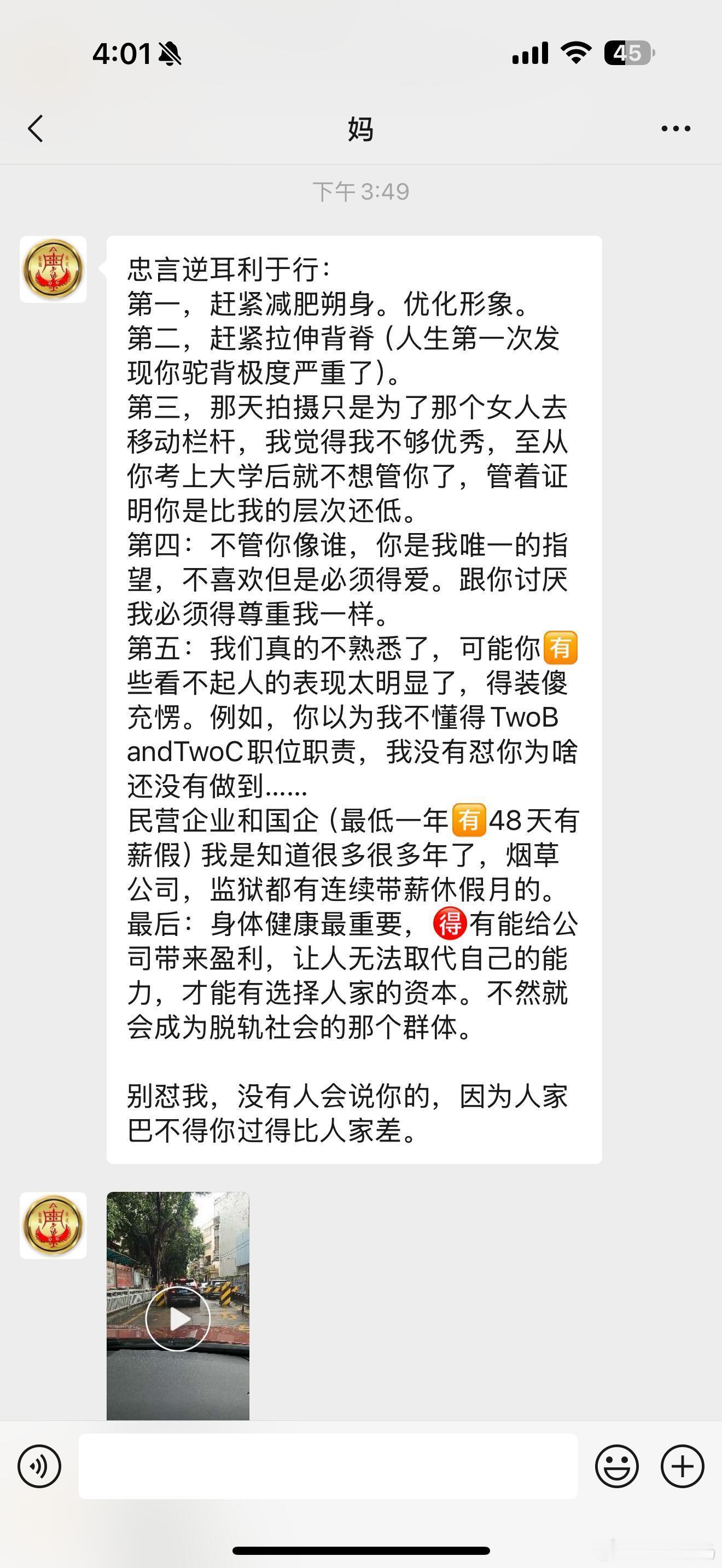Screen dimensions: 722x1568
Task: Tap the chat title 妈
Action: (361, 128)
